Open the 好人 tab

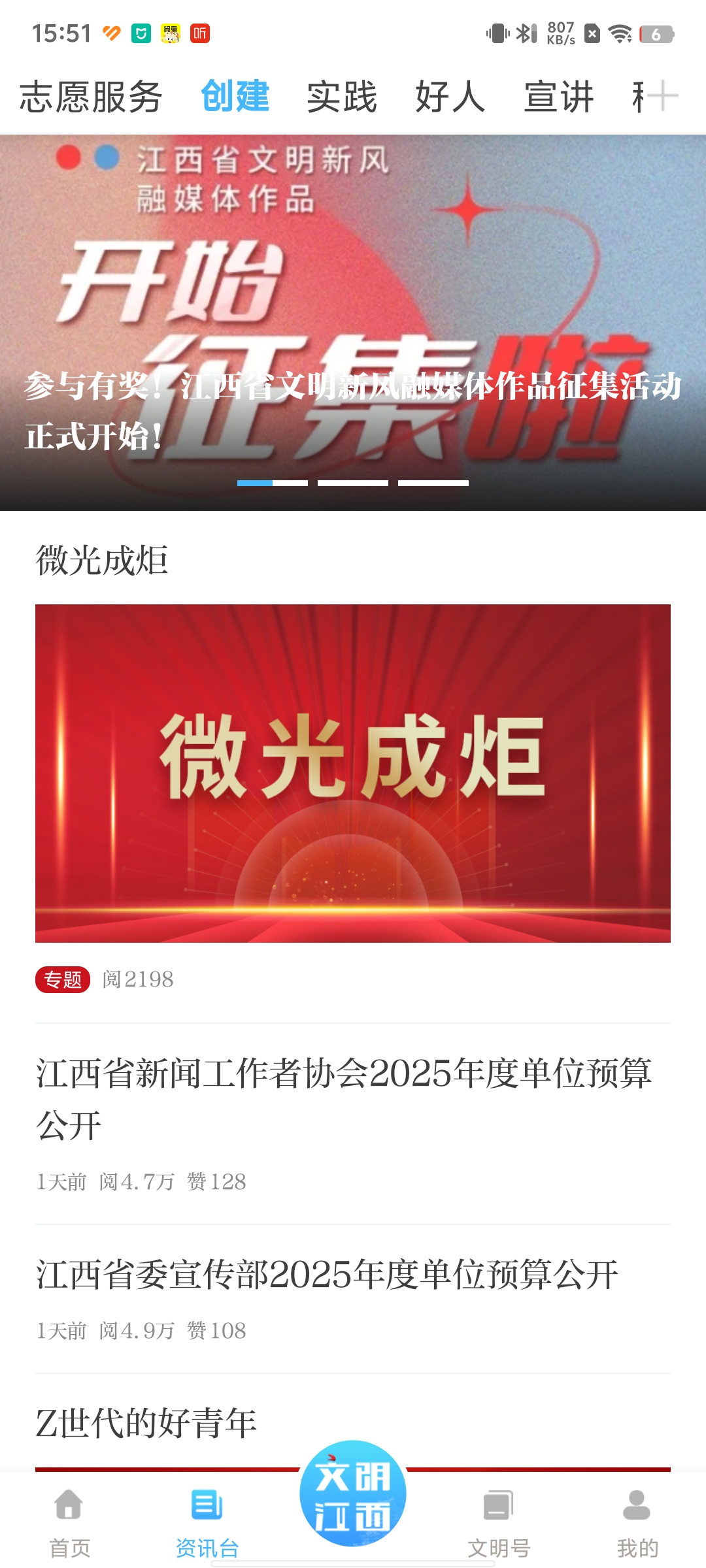pos(450,97)
